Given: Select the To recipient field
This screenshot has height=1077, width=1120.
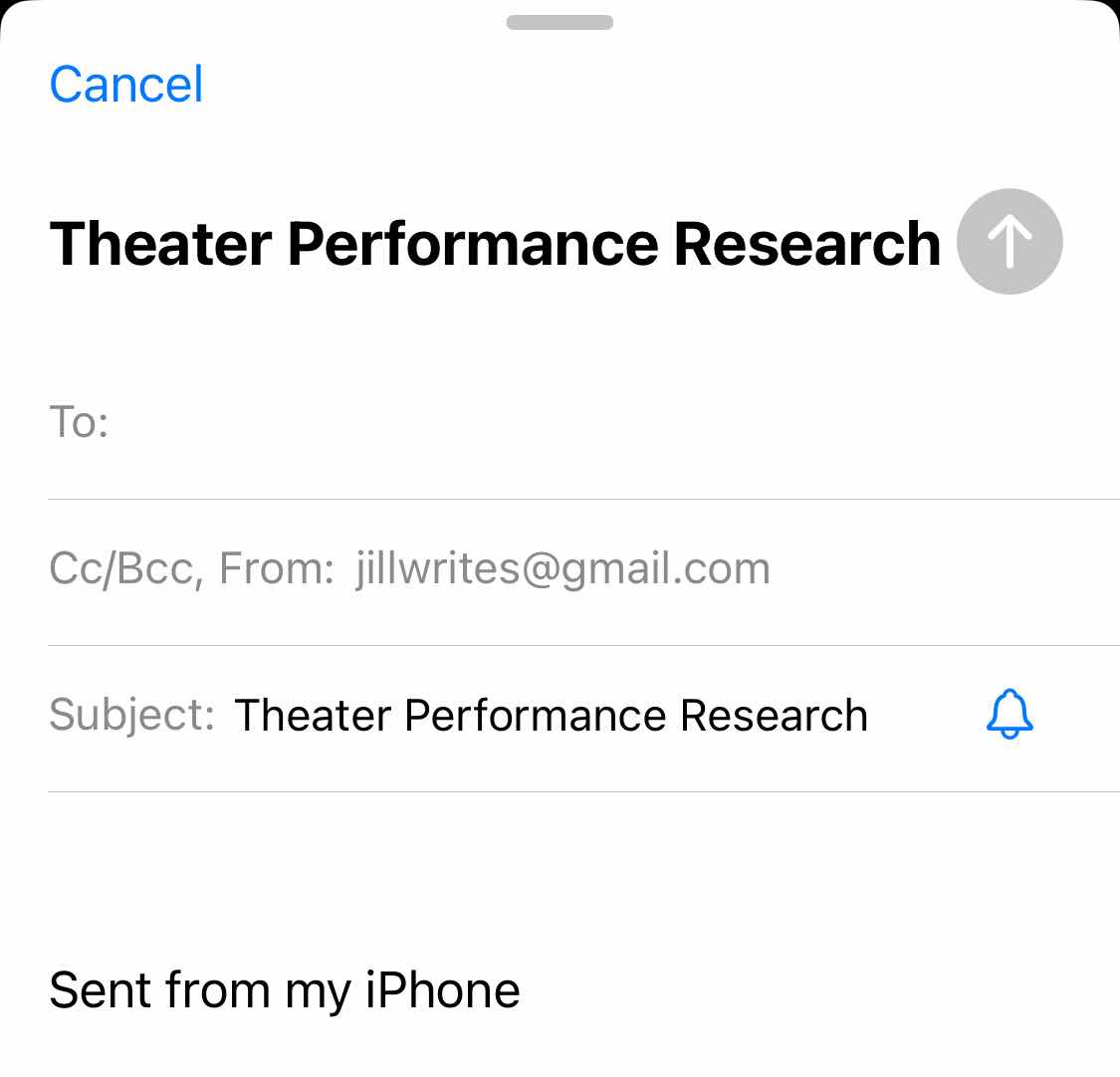Looking at the screenshot, I should coord(577,423).
